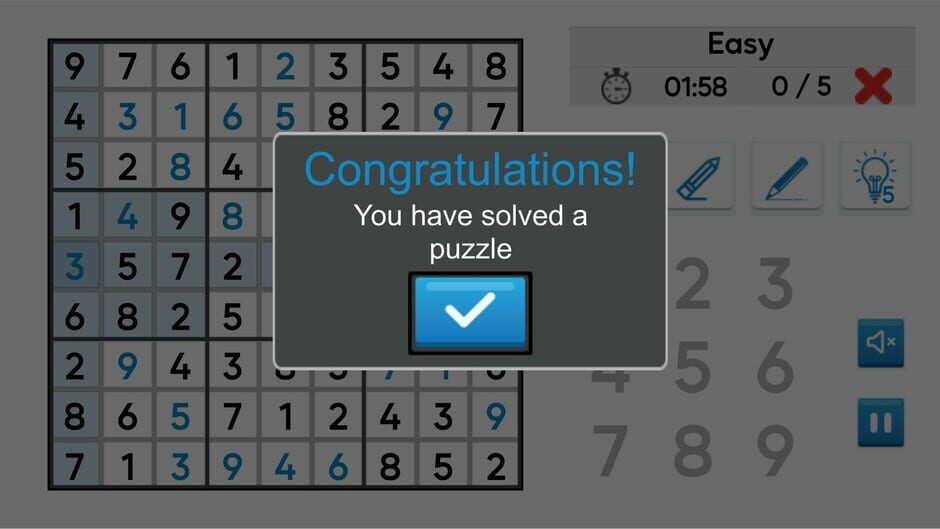Use the lightbulb hint button
The image size is (940, 529).
click(x=875, y=176)
